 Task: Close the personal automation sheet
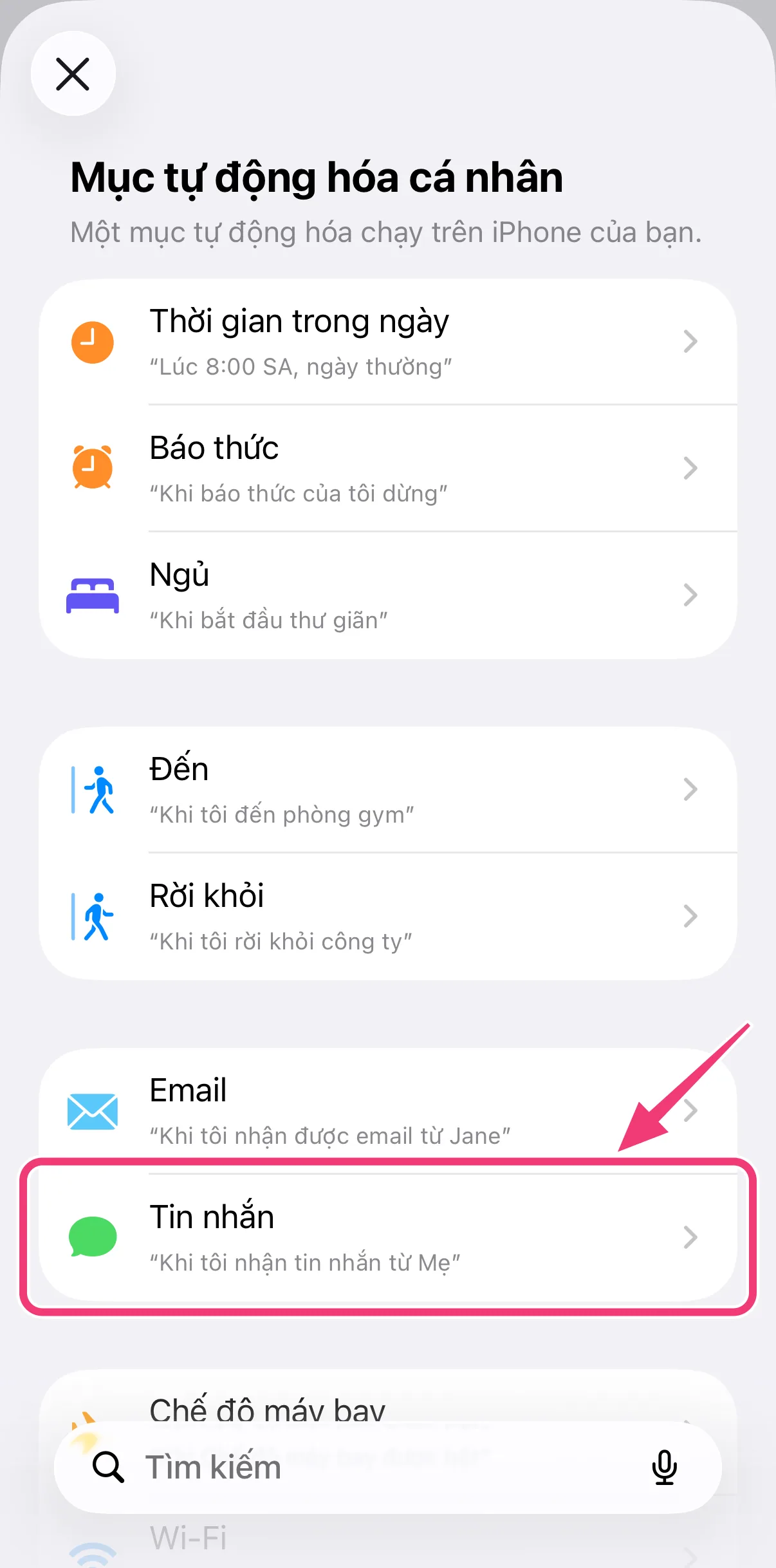click(73, 73)
